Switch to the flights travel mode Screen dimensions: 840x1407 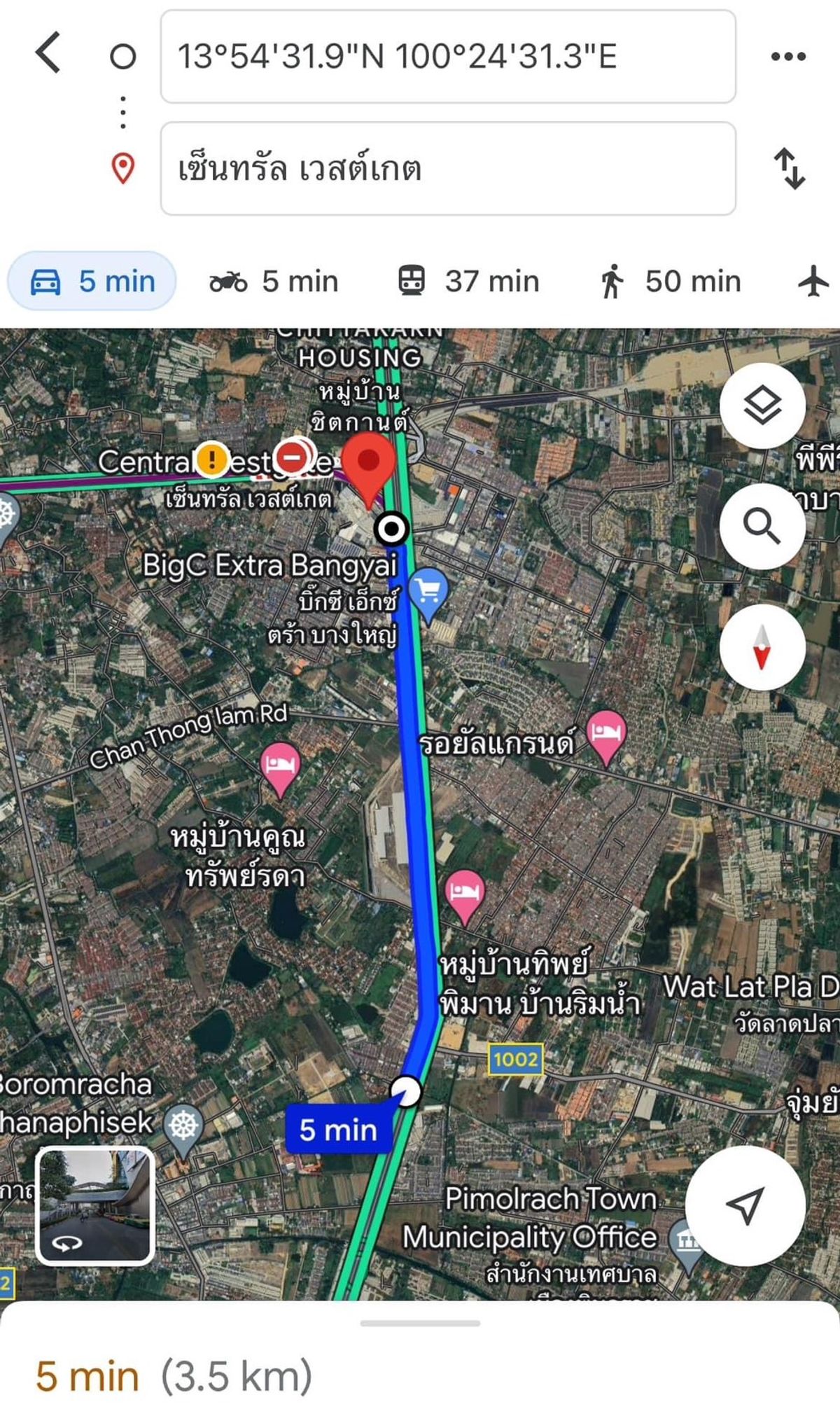pos(813,282)
